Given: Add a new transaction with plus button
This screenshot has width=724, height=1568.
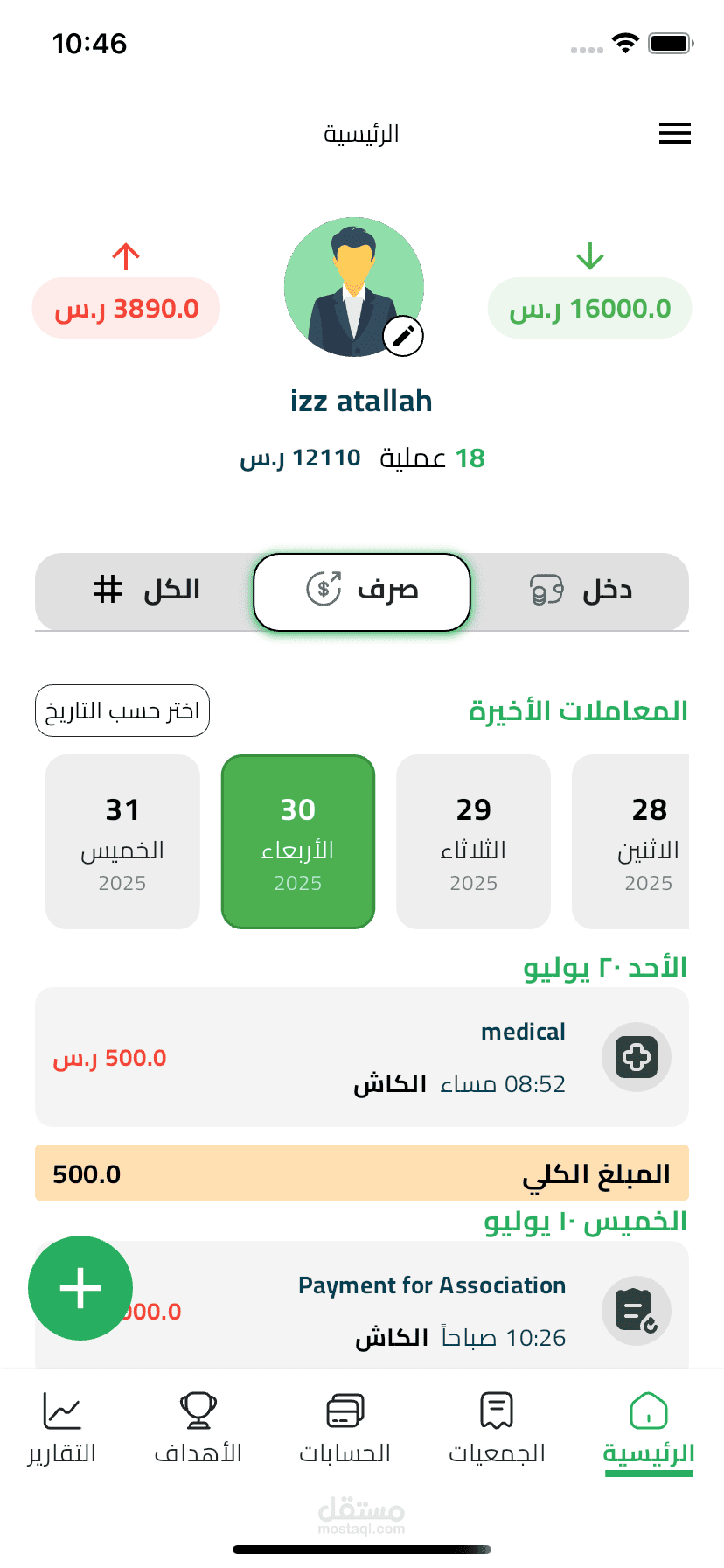Looking at the screenshot, I should 80,1288.
